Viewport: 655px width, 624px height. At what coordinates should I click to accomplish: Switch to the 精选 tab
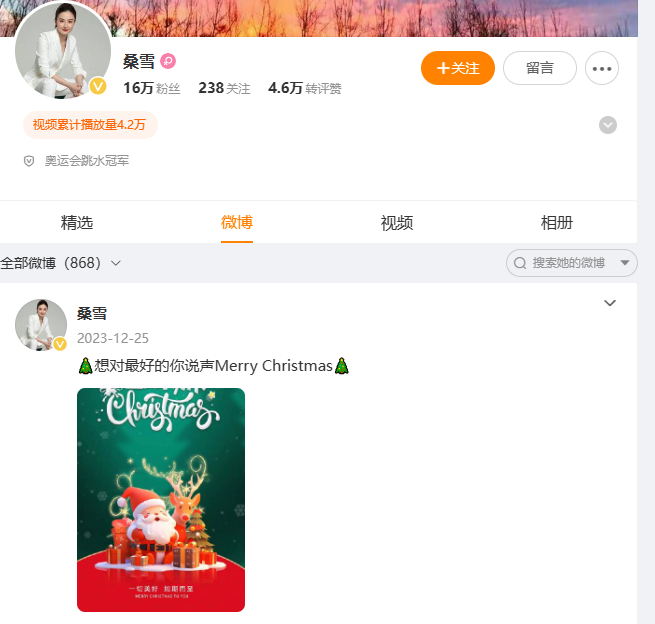[x=77, y=223]
